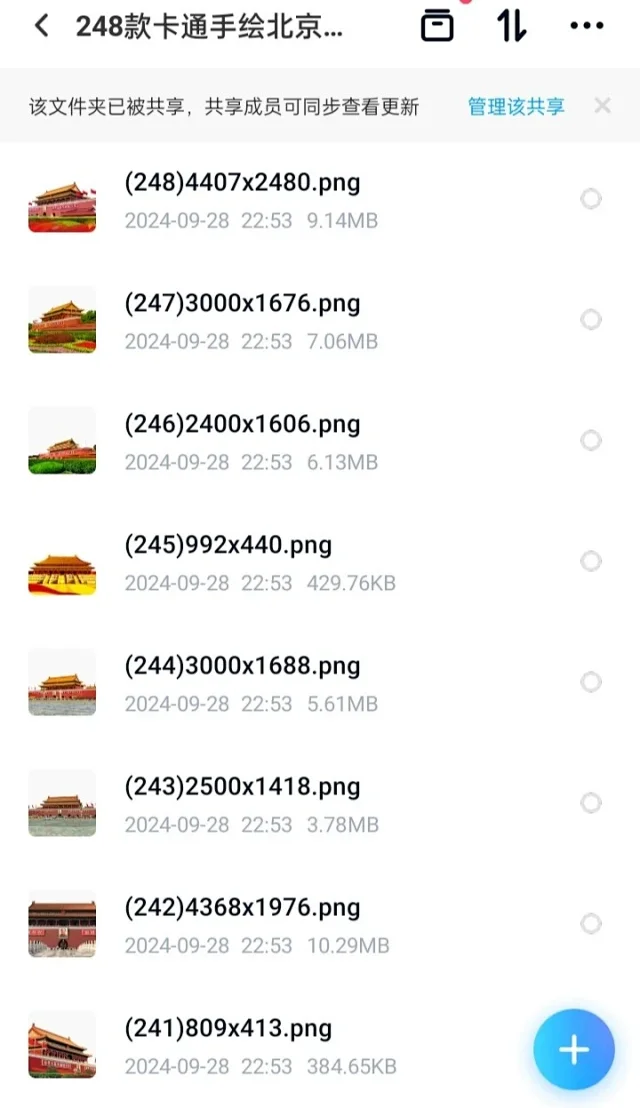Open file (242)4368x1976.png
This screenshot has height=1108, width=640.
(242, 909)
